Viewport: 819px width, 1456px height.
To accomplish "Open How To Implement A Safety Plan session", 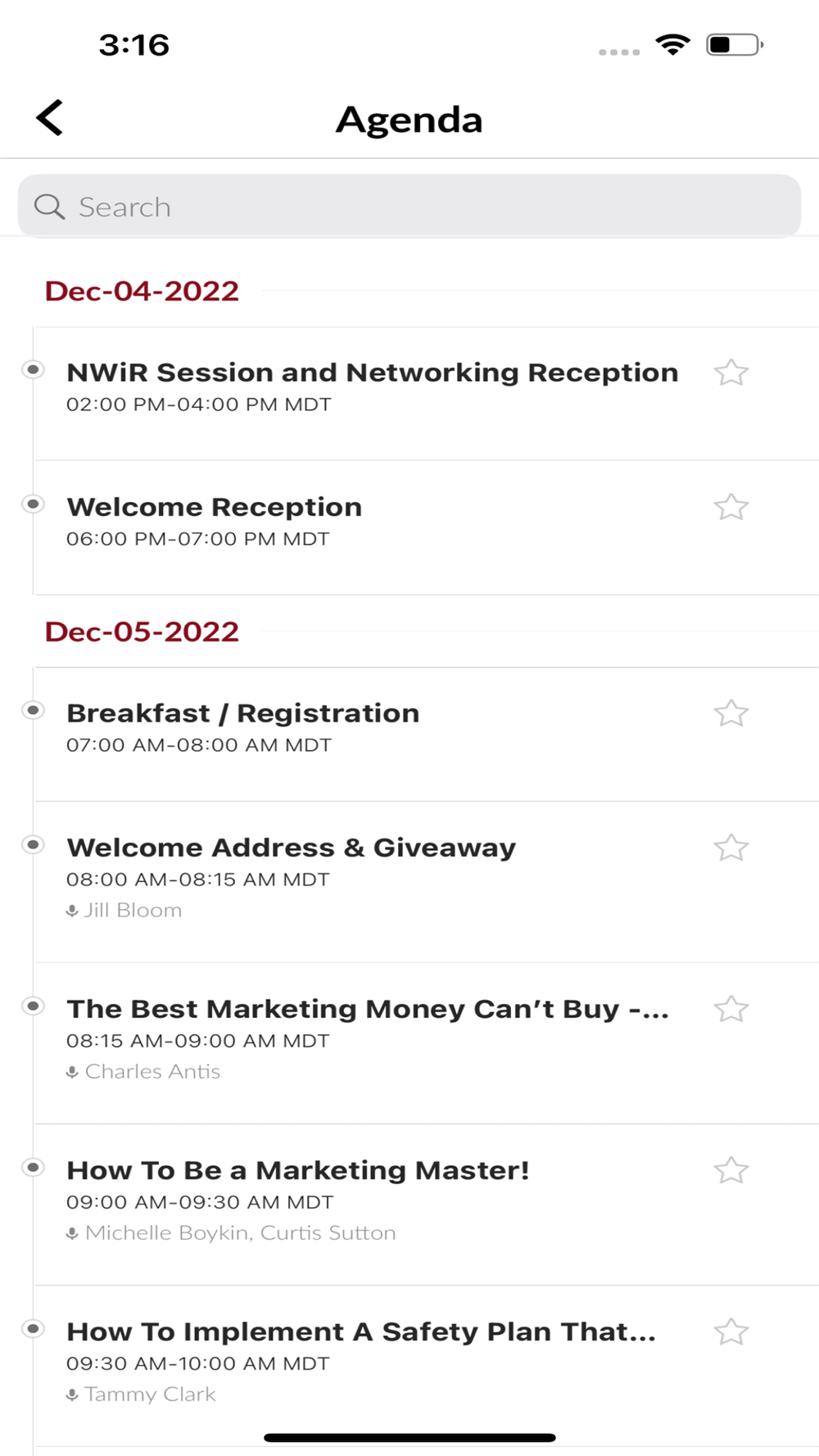I will click(426, 1366).
